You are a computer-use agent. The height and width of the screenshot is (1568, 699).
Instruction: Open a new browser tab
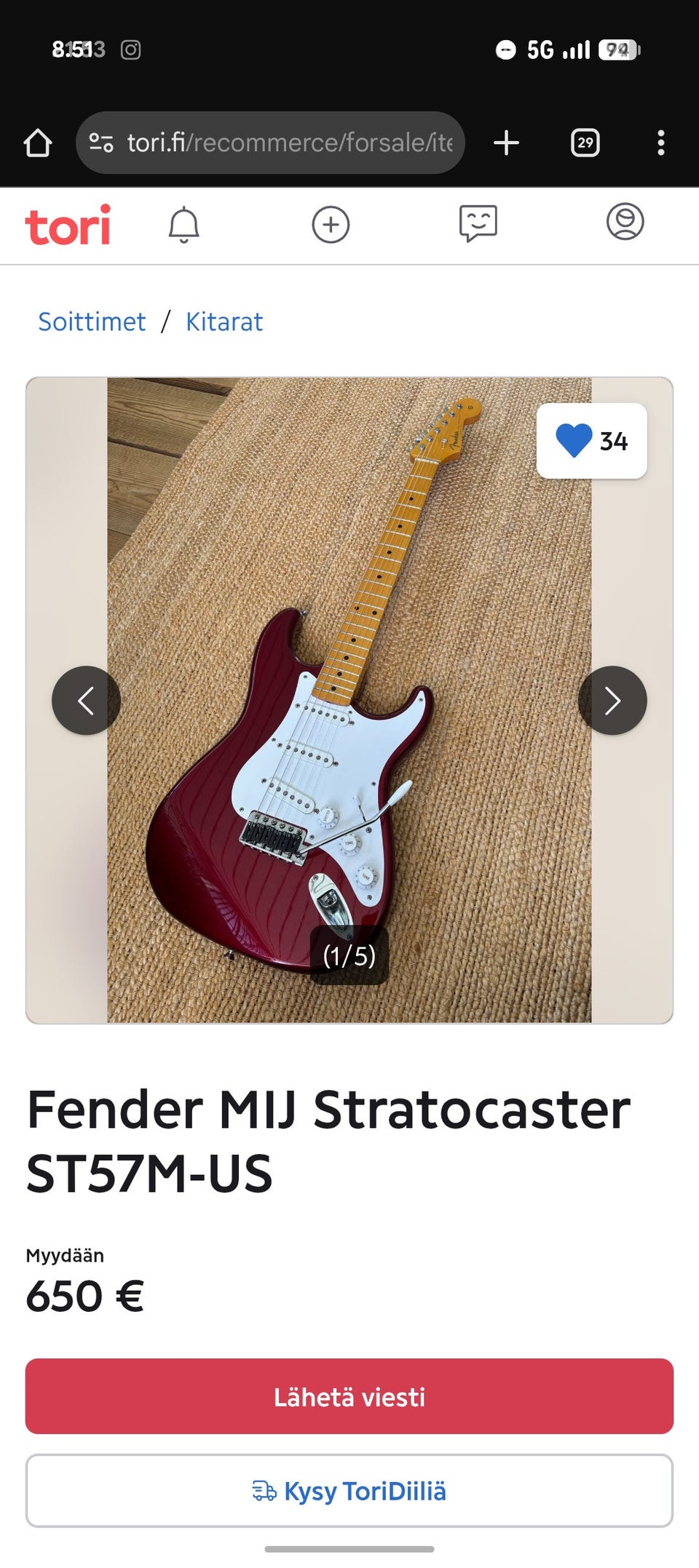point(506,143)
